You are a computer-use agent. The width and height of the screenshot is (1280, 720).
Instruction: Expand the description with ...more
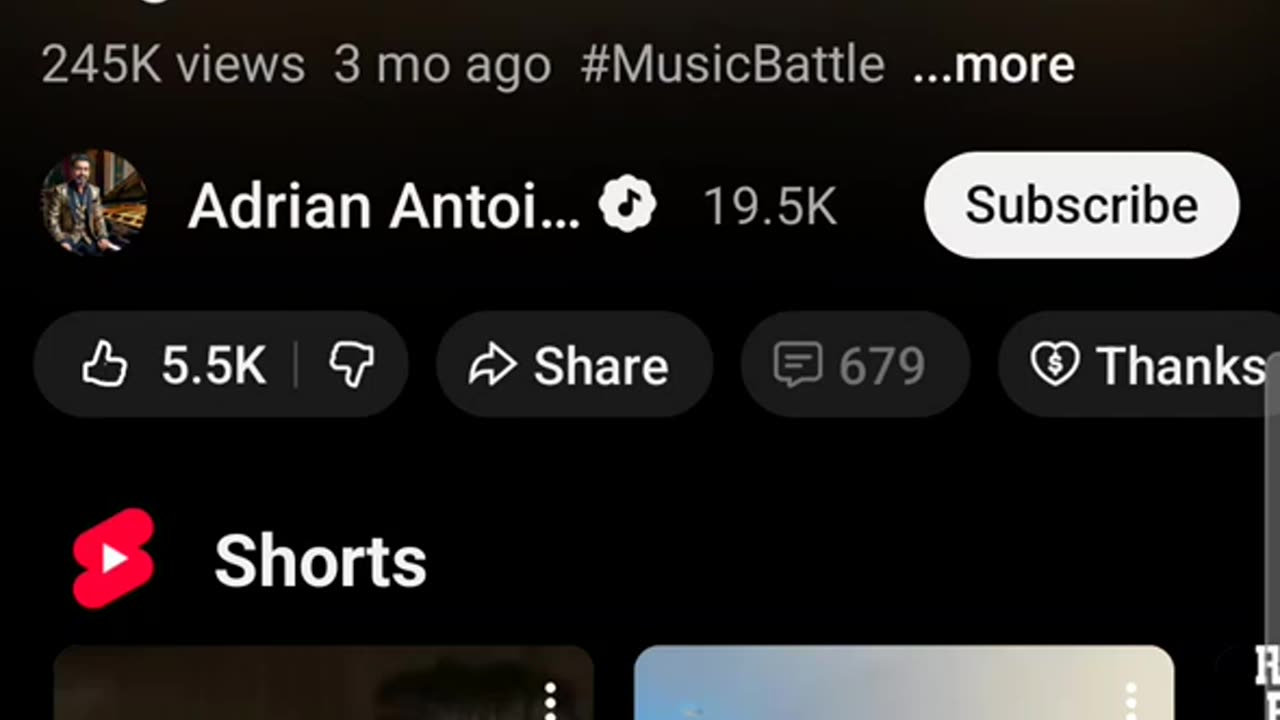(993, 66)
